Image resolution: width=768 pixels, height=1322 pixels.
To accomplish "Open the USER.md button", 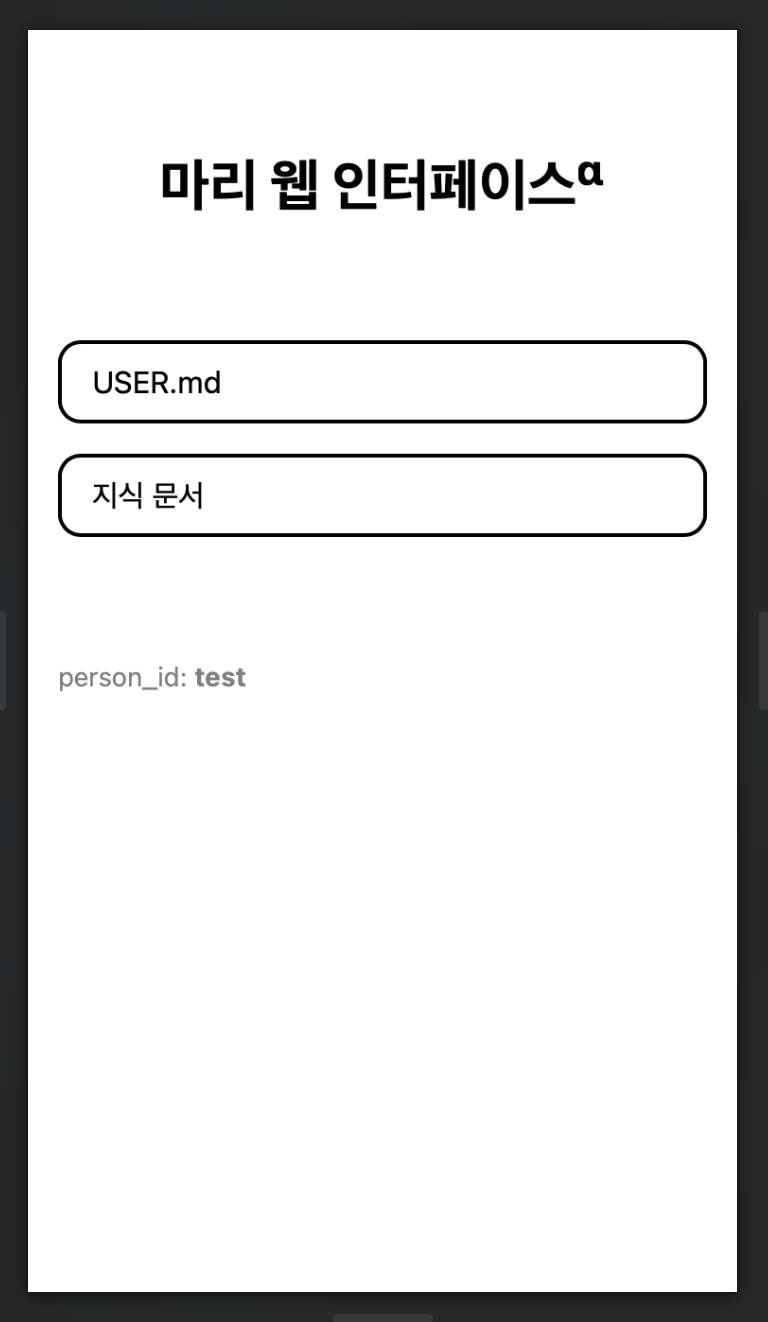I will 382,382.
